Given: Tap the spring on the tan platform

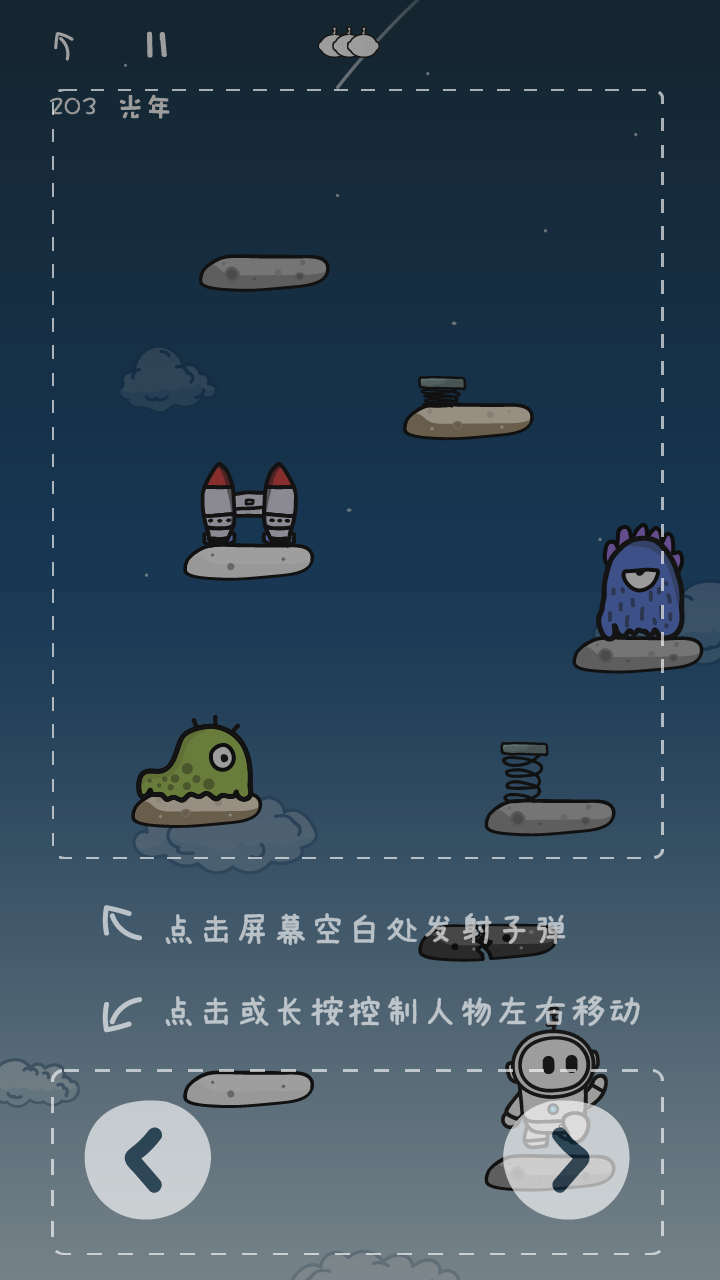Looking at the screenshot, I should click(439, 388).
